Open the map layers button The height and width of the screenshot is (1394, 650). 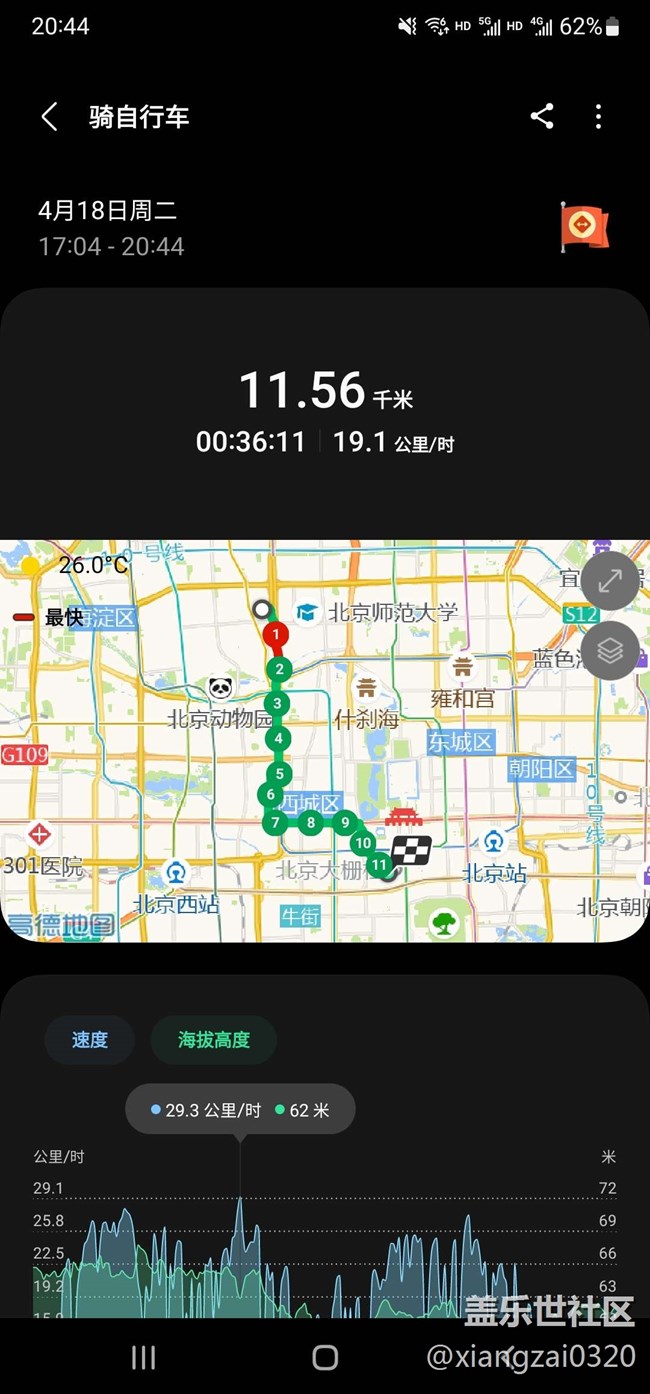610,651
